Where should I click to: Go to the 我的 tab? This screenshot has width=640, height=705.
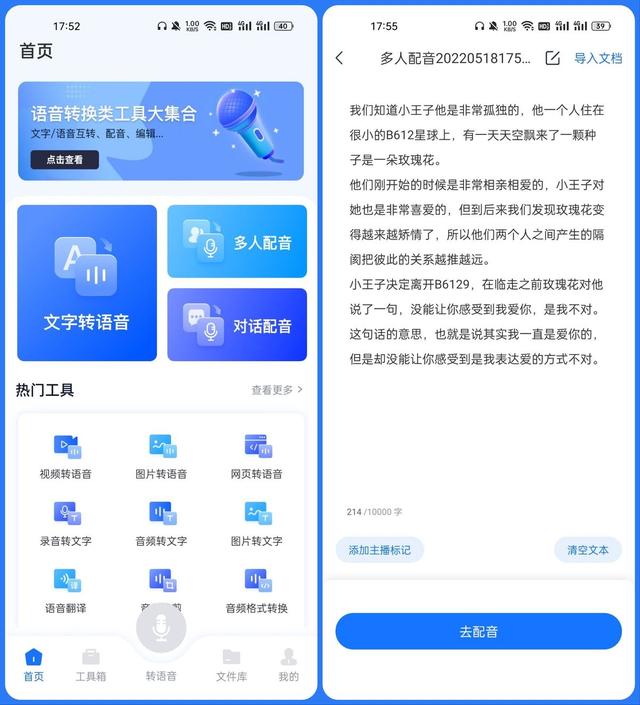288,664
